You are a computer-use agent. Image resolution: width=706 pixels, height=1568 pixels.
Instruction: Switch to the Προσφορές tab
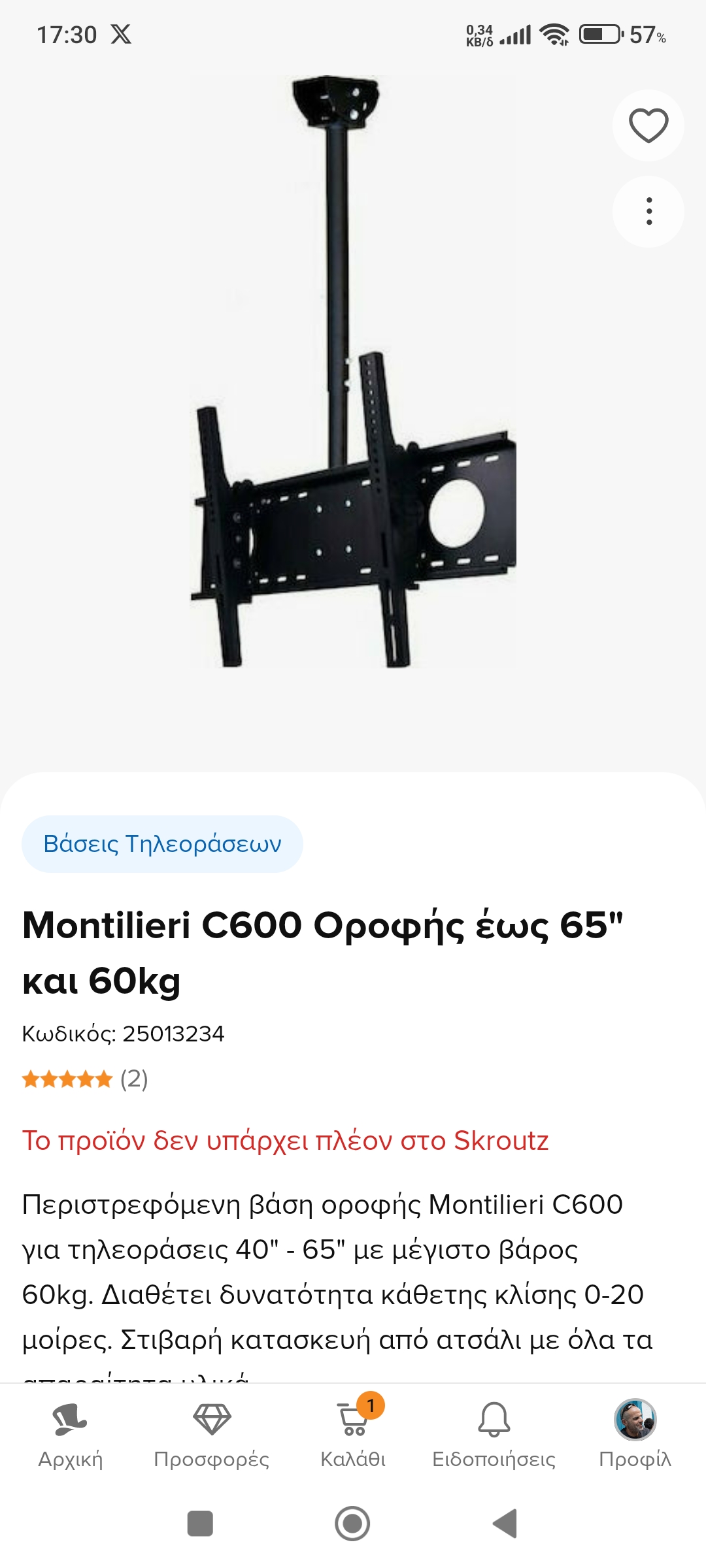(211, 1433)
